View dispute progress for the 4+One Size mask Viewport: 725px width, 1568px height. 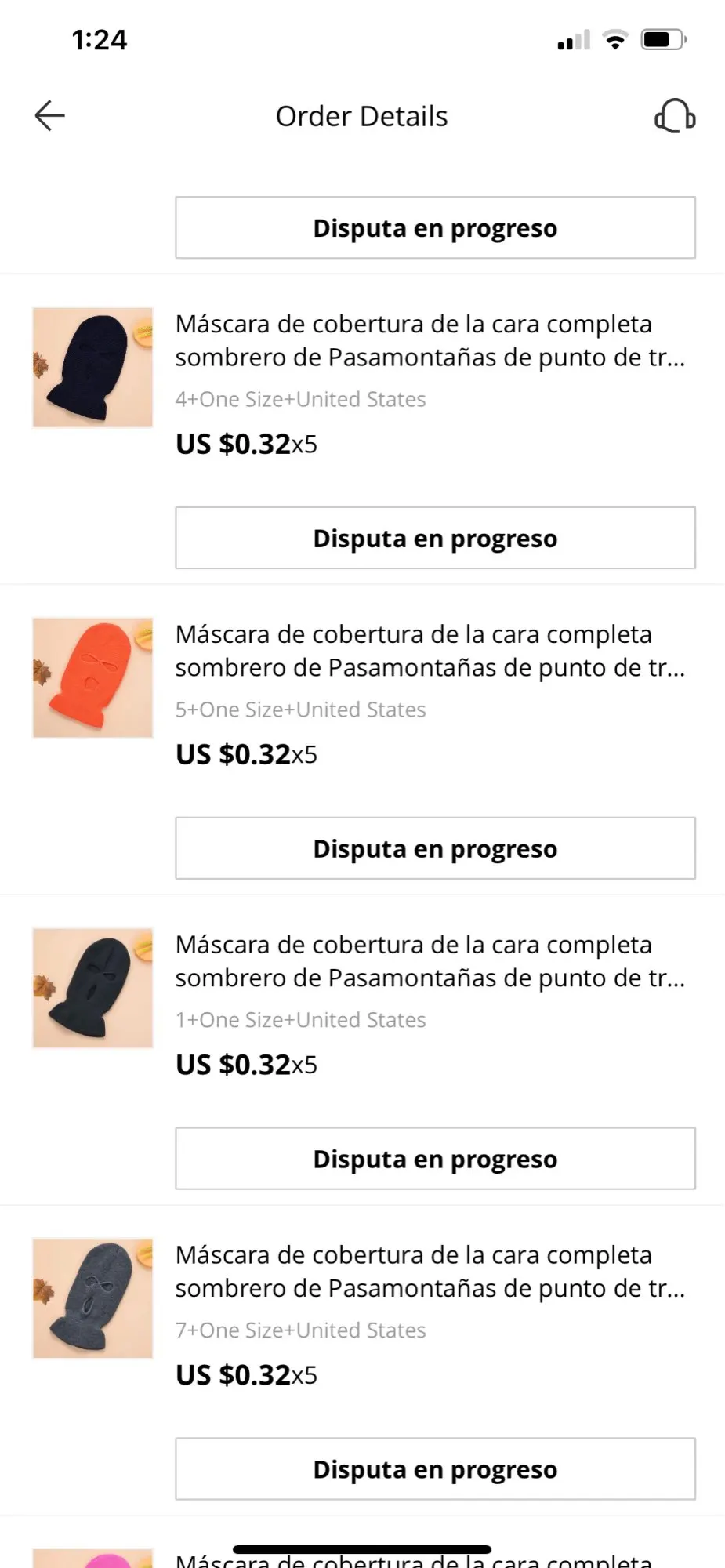[x=435, y=538]
